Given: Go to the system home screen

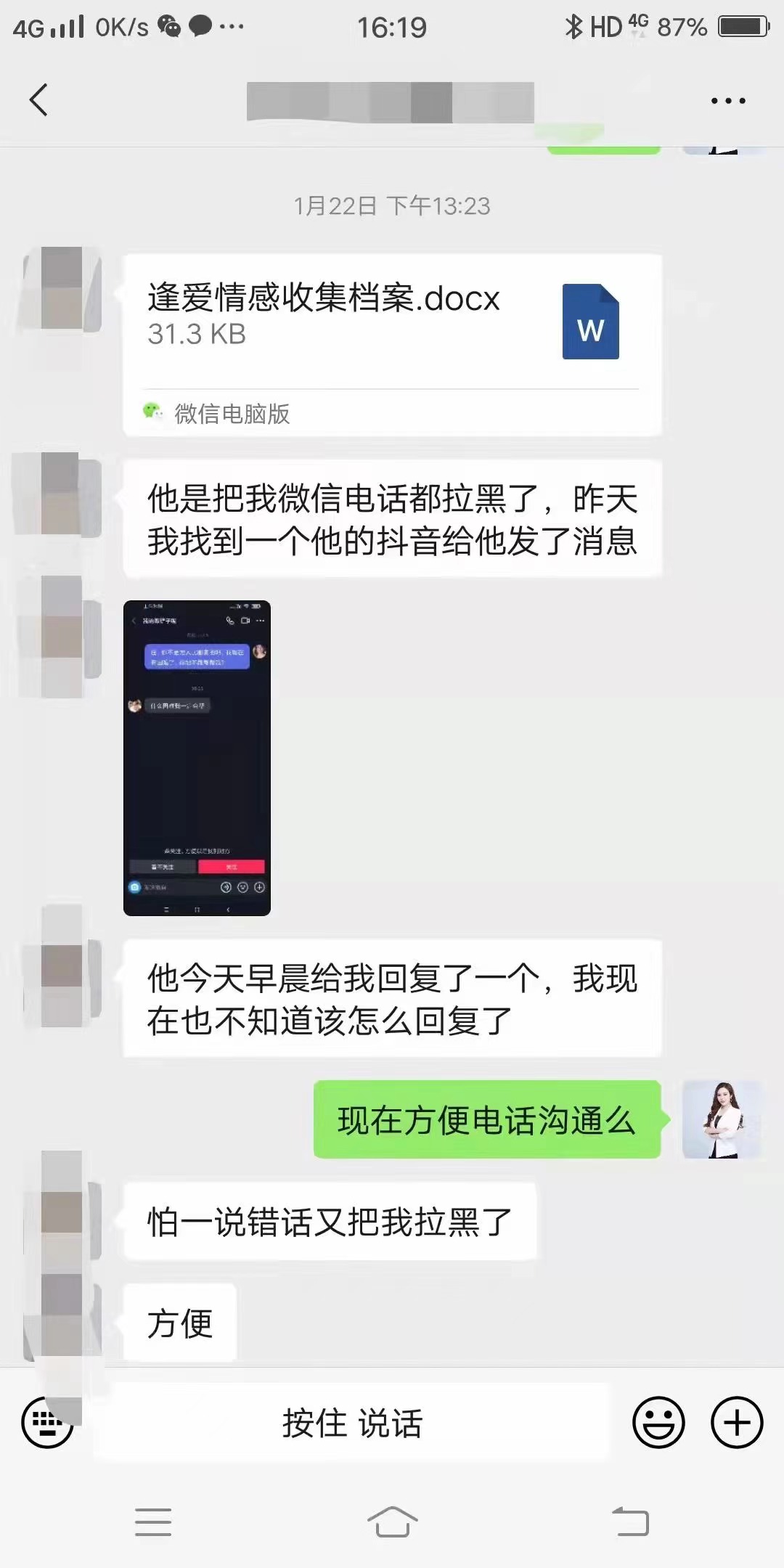Looking at the screenshot, I should coord(392,1522).
